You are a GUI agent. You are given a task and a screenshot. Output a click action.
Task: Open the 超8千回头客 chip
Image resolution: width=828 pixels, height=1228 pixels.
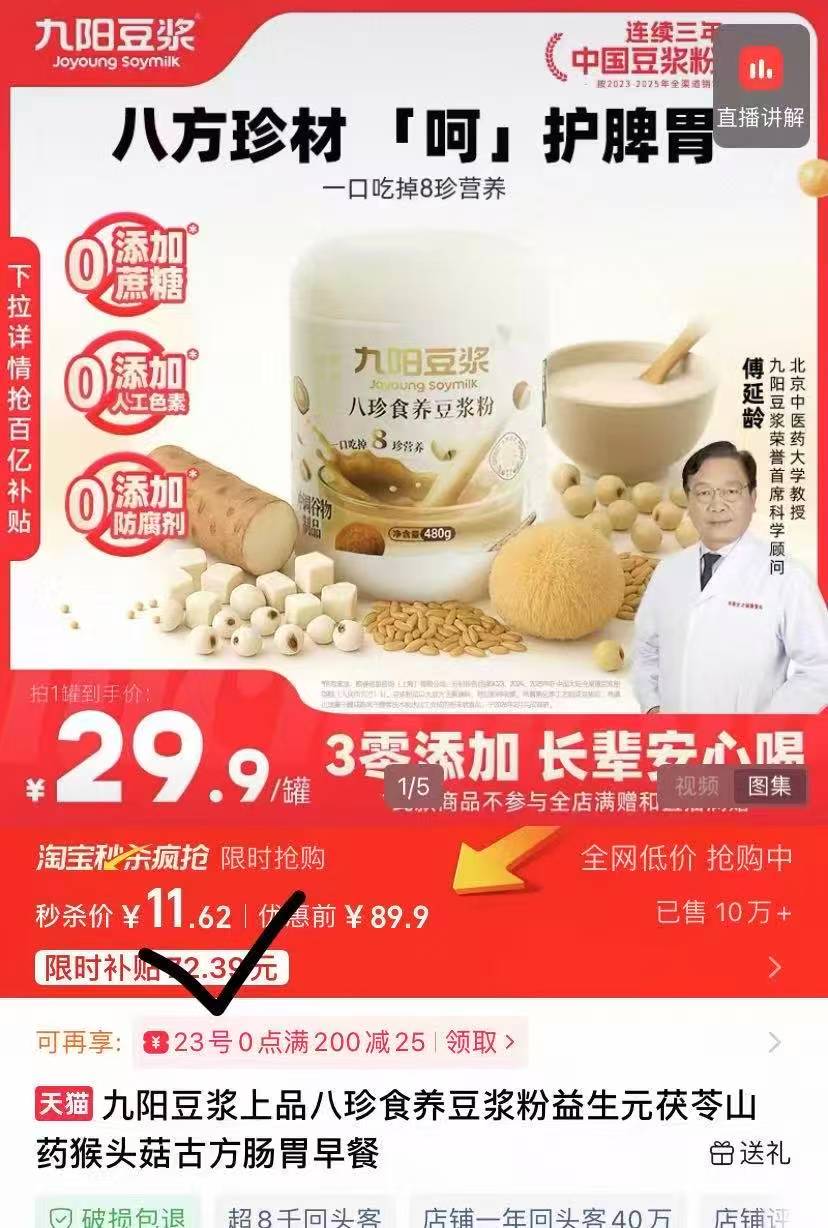(304, 1215)
